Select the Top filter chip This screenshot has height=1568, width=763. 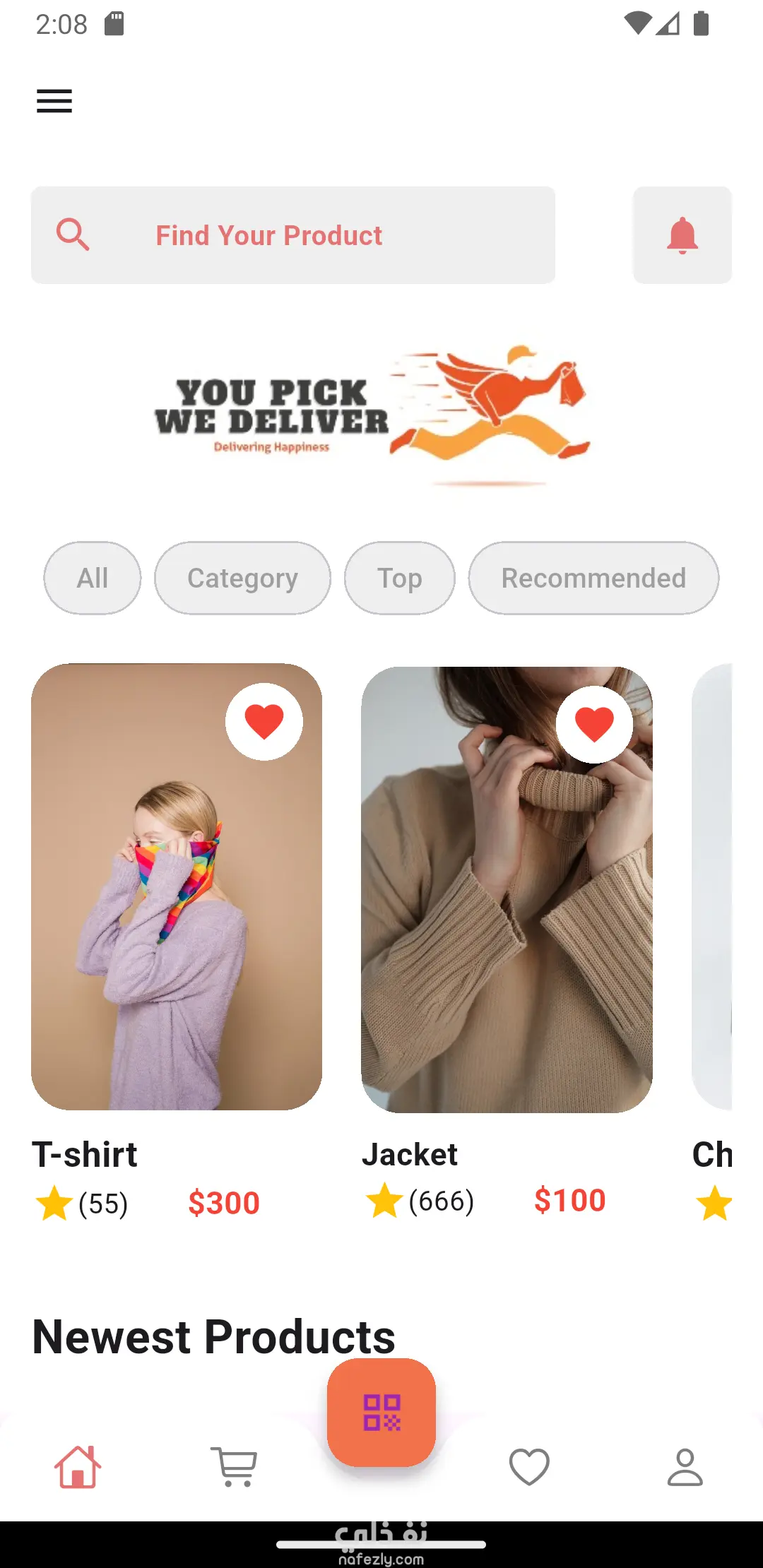click(399, 578)
